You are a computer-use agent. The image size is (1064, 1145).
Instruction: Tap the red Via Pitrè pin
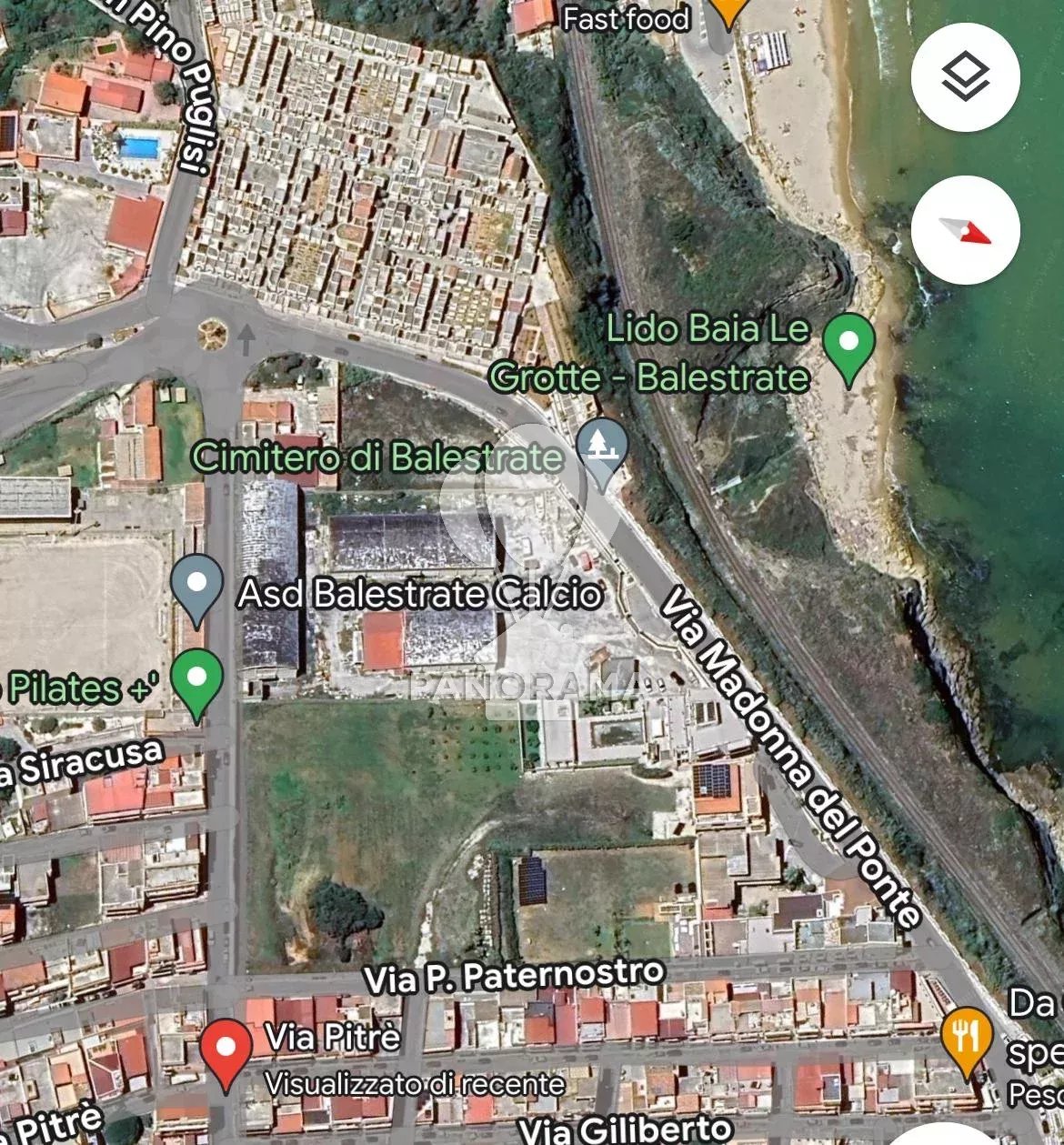click(226, 1050)
